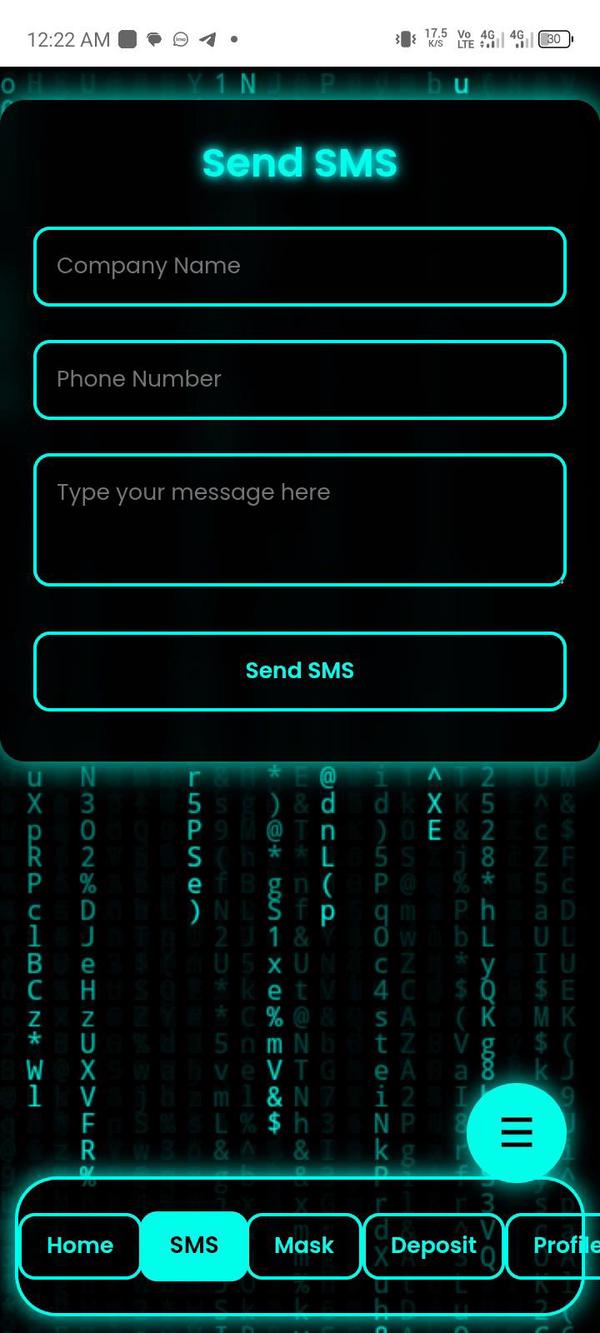600x1333 pixels.
Task: Tap the Send SMS button
Action: 300,671
